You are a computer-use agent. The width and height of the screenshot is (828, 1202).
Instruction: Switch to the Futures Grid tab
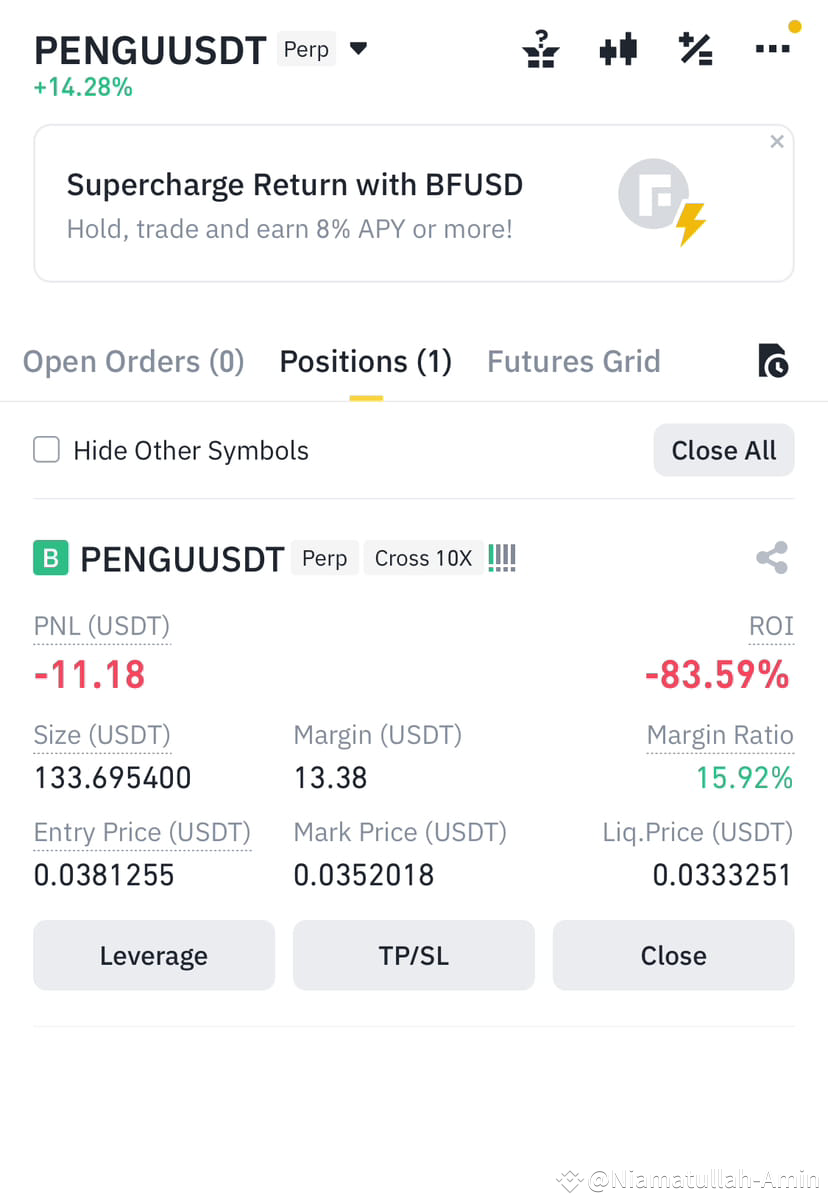click(573, 361)
